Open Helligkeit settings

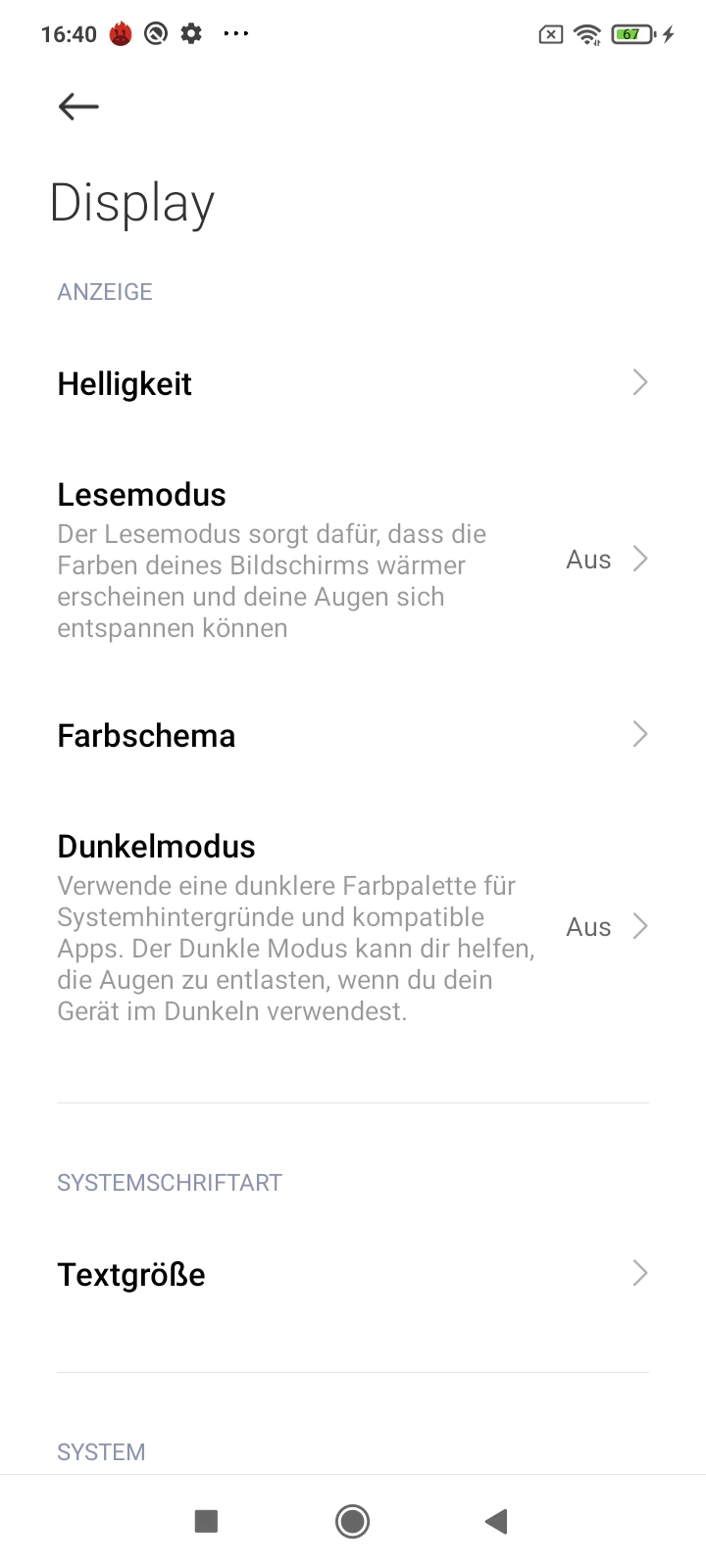(353, 383)
